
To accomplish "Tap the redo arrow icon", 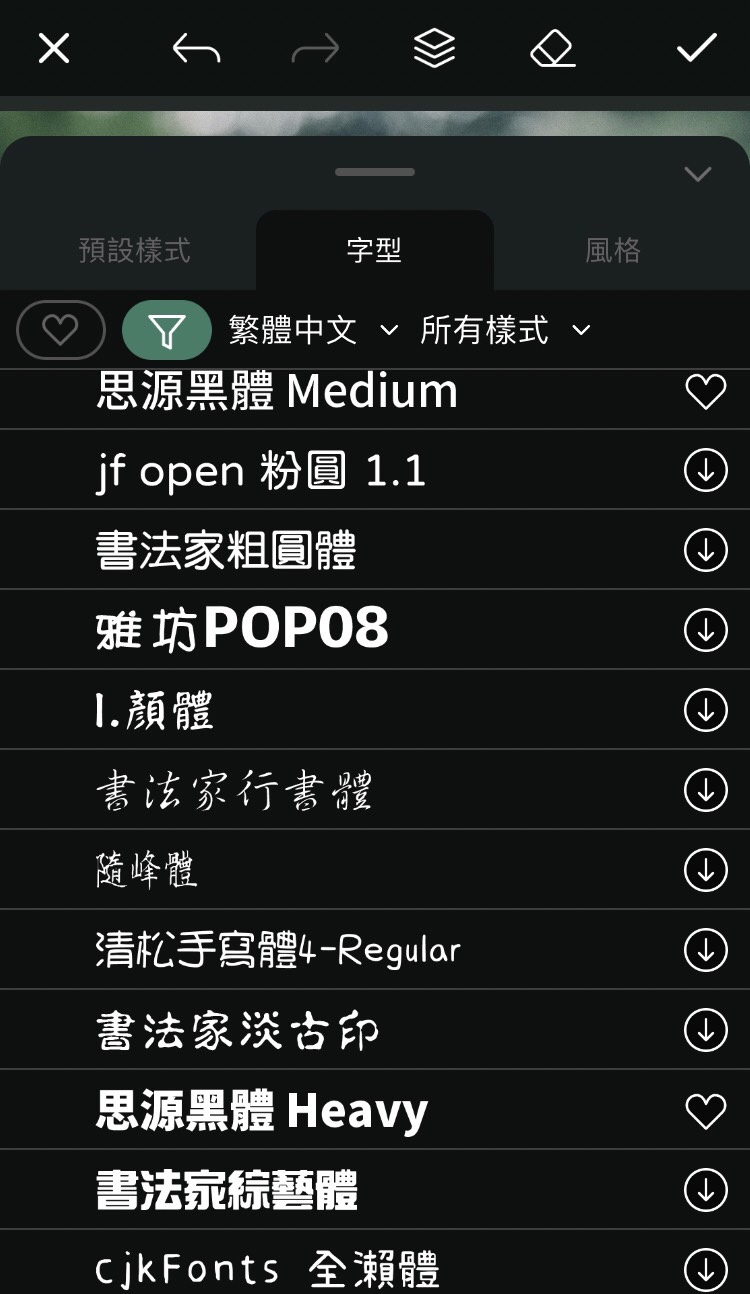I will point(315,48).
